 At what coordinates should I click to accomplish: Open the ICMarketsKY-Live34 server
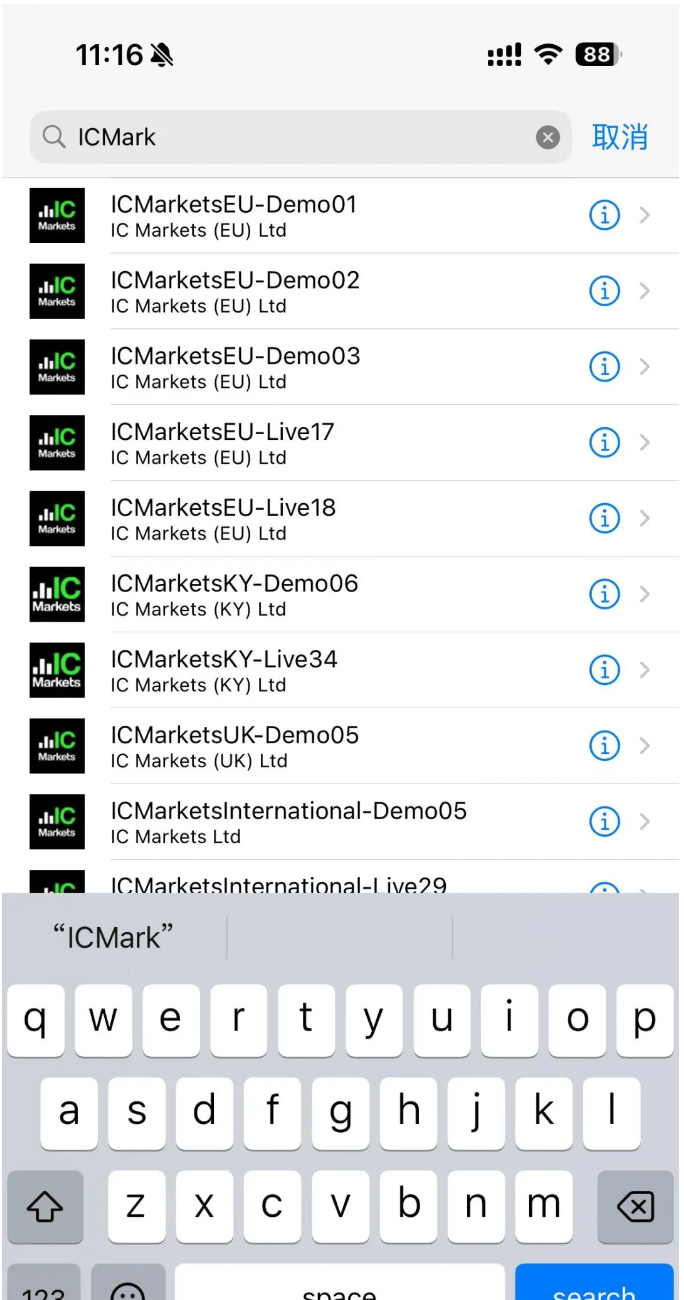click(x=342, y=670)
